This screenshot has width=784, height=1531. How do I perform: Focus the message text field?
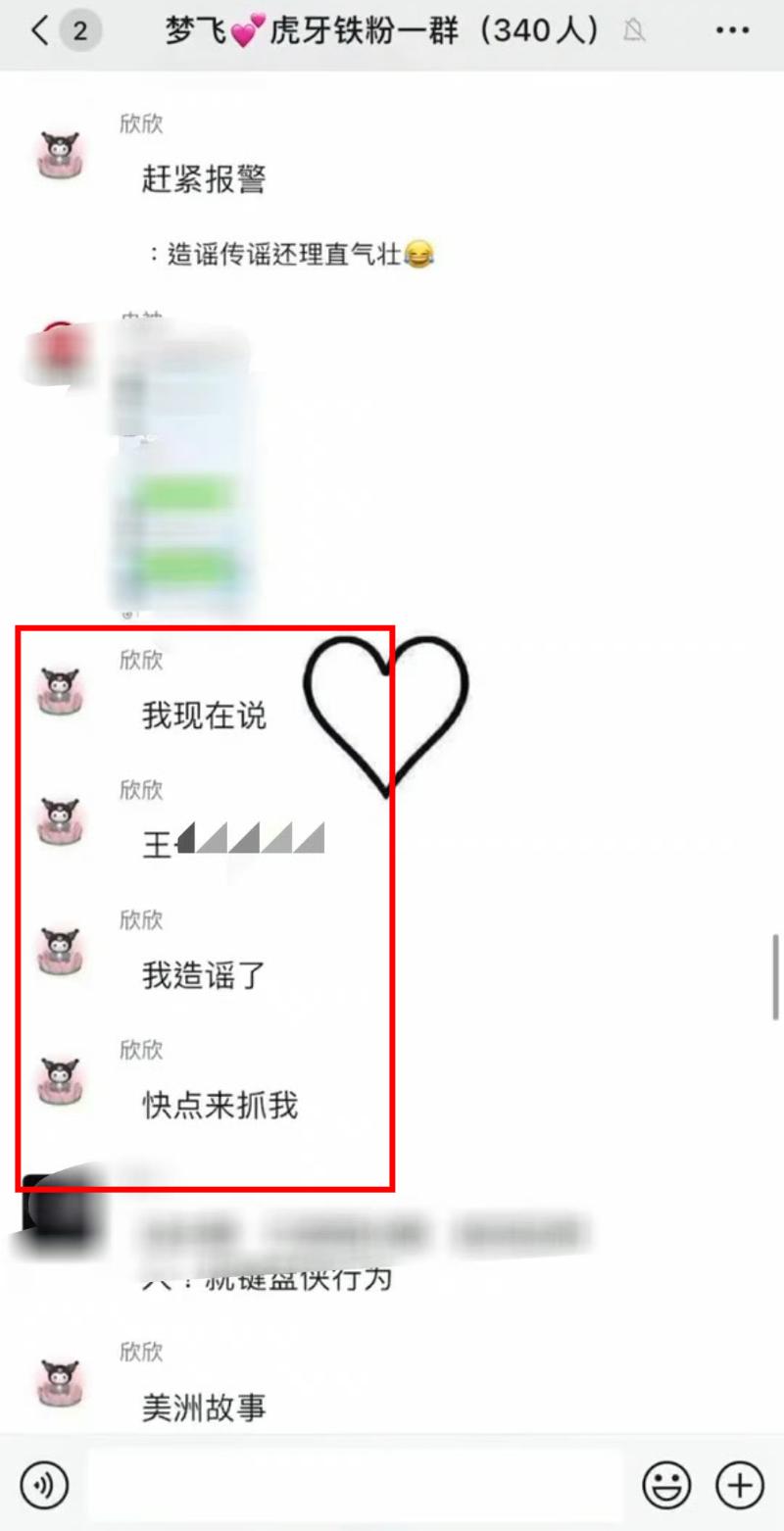pyautogui.click(x=355, y=1486)
